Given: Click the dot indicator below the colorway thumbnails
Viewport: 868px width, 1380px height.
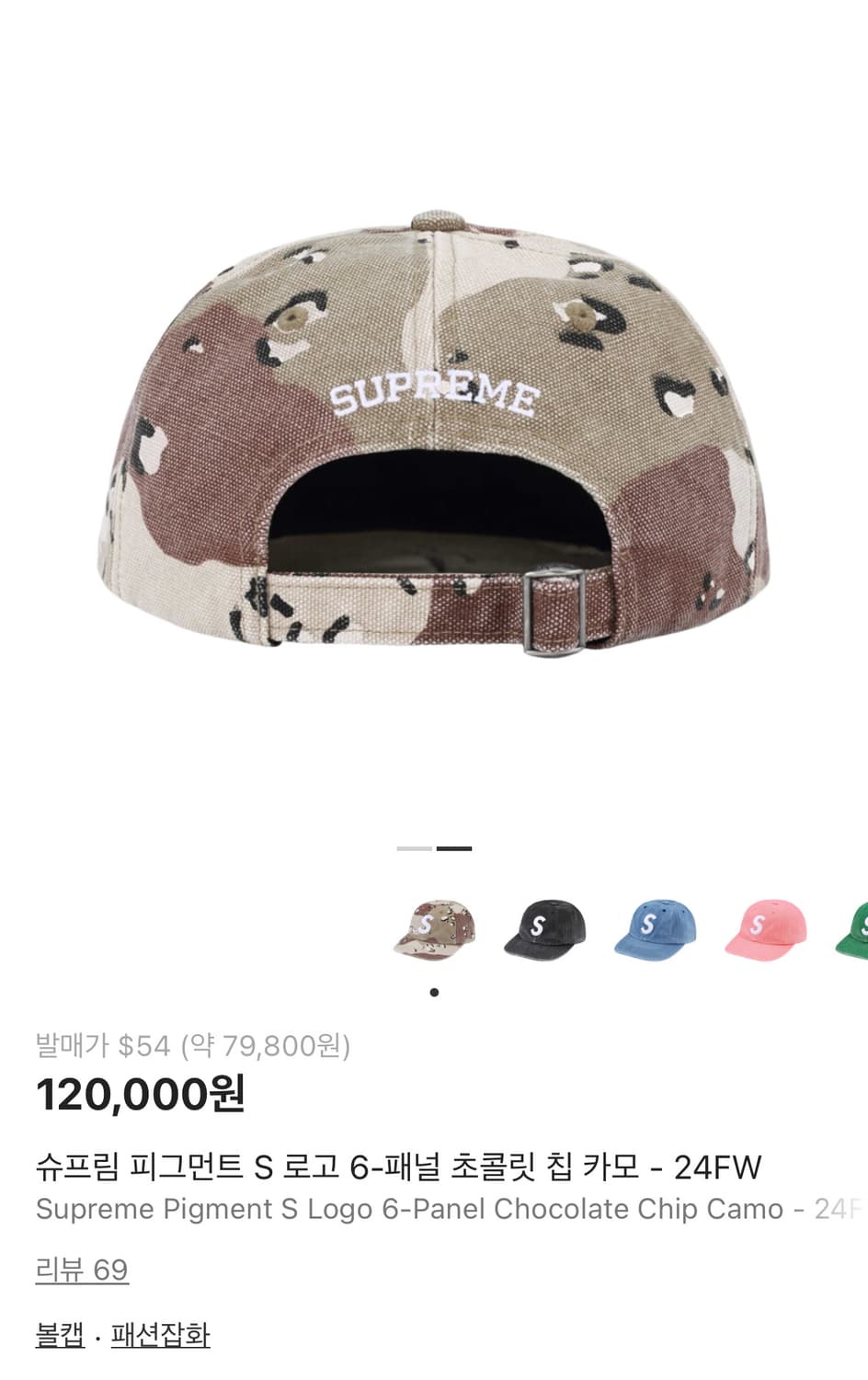Looking at the screenshot, I should [434, 991].
